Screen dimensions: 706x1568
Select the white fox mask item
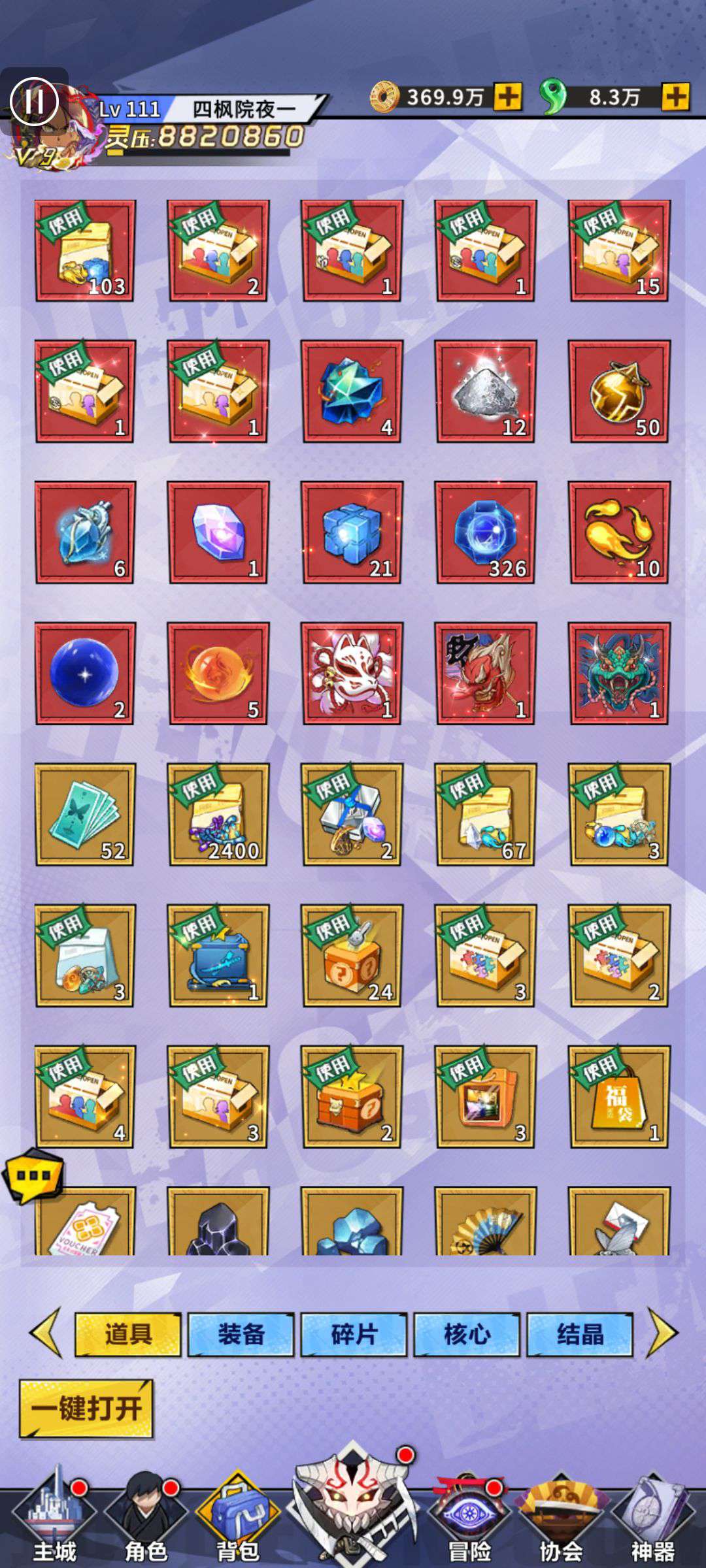[352, 674]
